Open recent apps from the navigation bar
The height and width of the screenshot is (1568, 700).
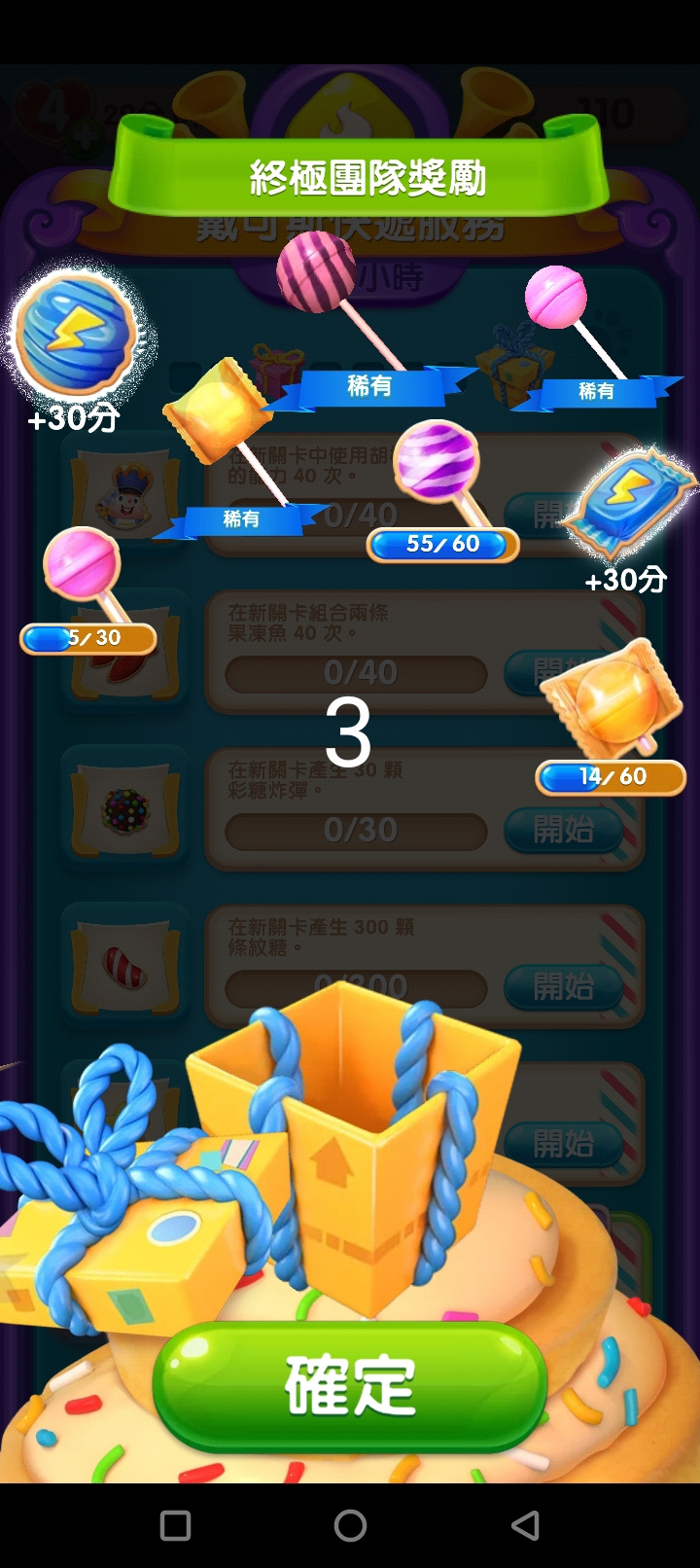pos(175,1525)
